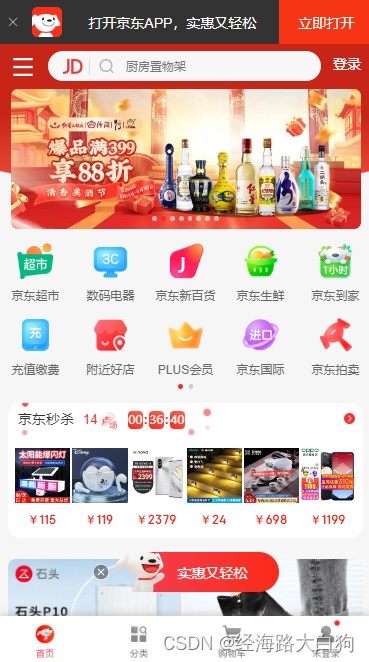Open the hamburger menu
Viewport: 369px width, 662px height.
tap(23, 66)
